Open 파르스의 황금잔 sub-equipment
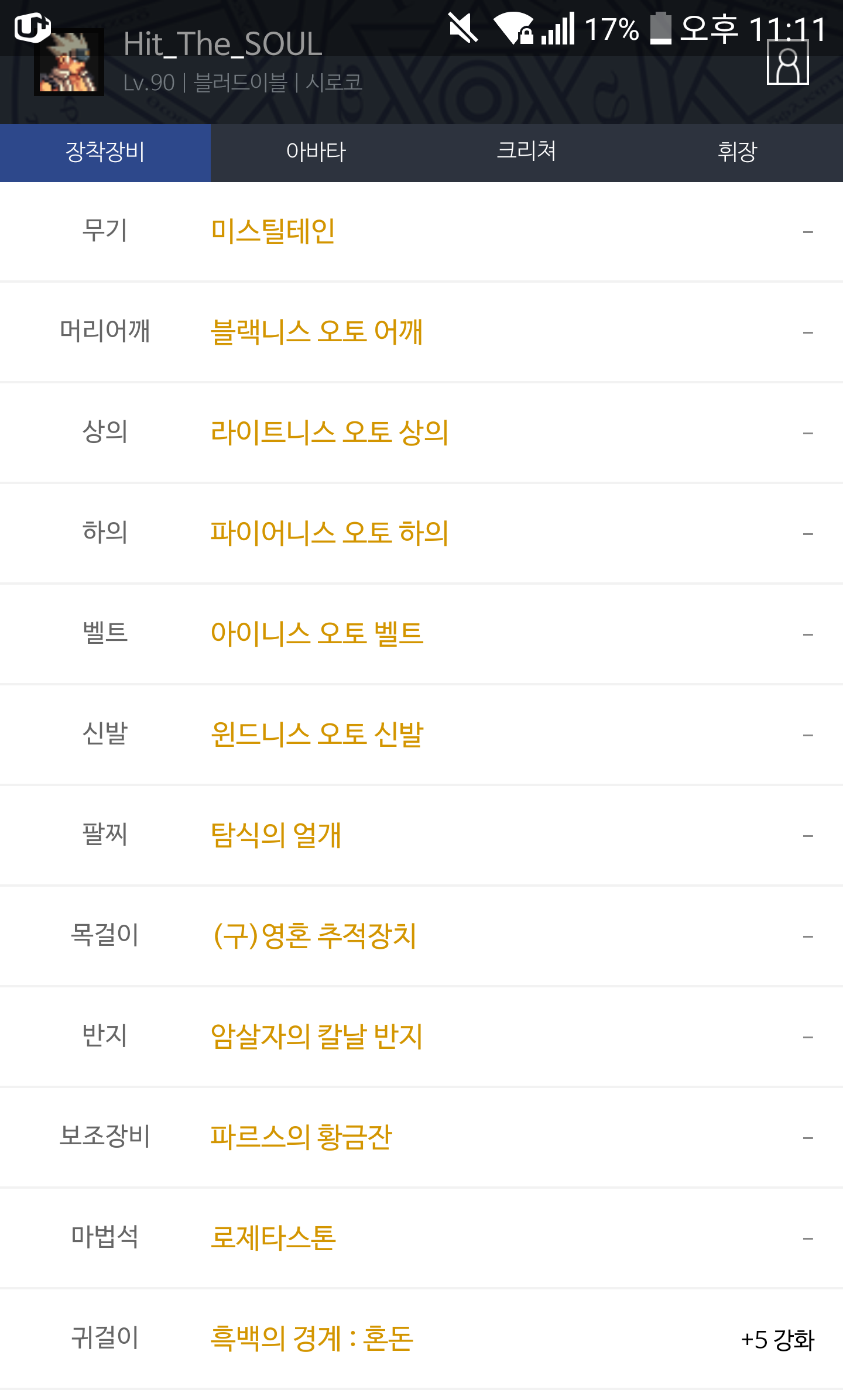This screenshot has width=843, height=1400. (301, 1138)
